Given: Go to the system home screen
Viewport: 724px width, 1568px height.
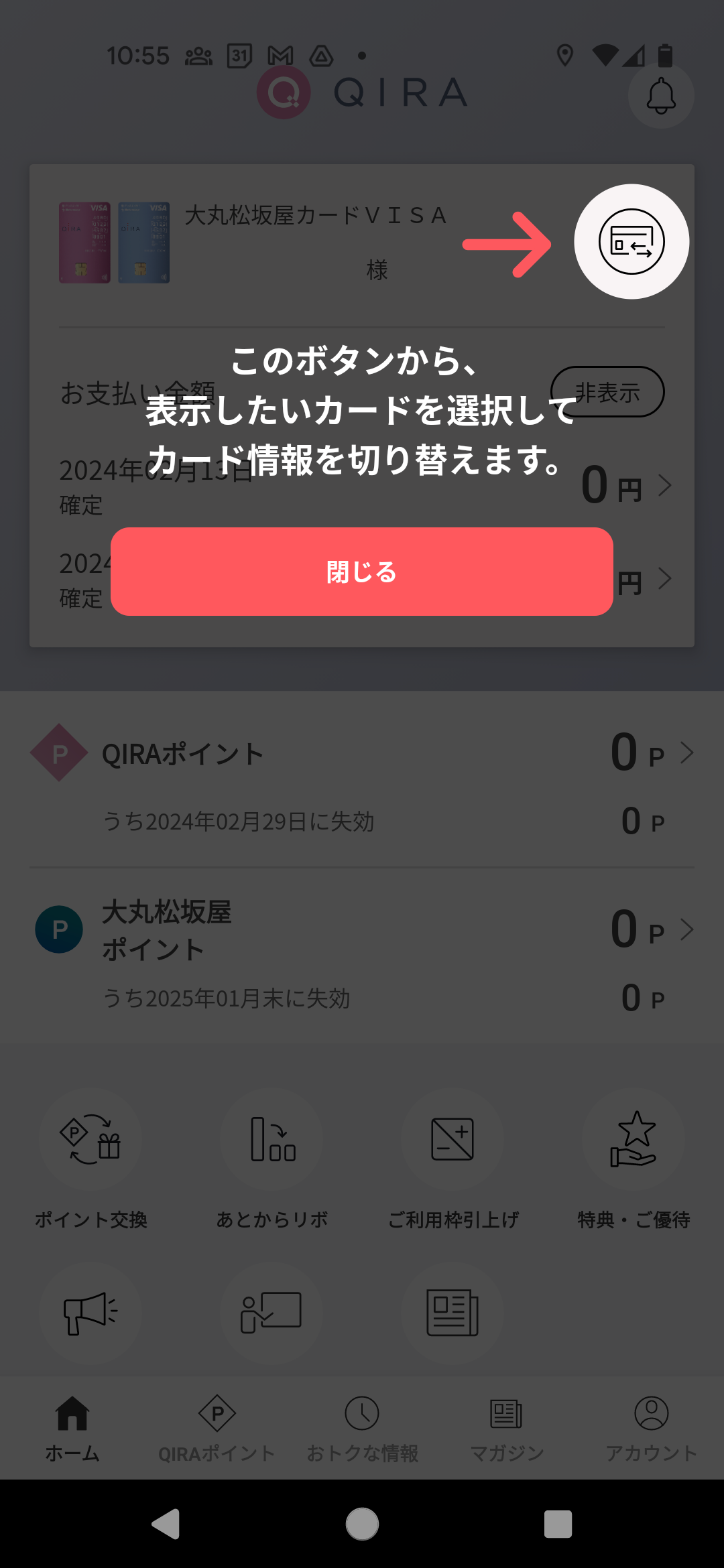Looking at the screenshot, I should click(x=362, y=1524).
